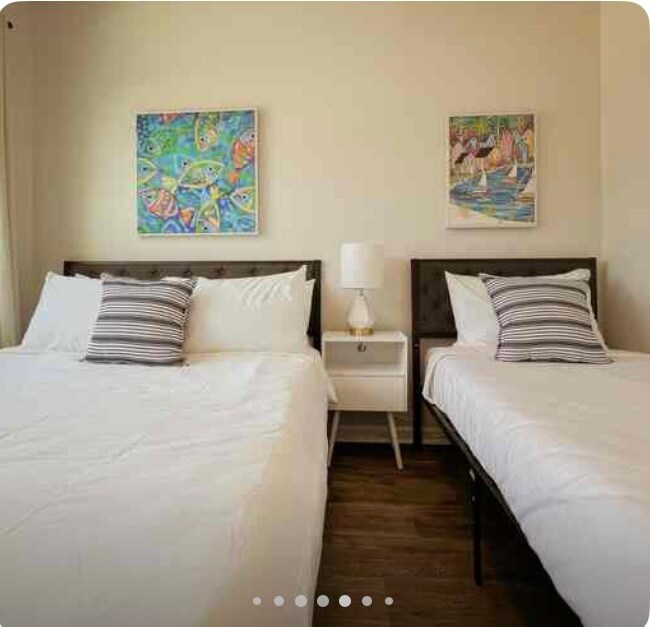The height and width of the screenshot is (627, 650).
Task: Open the bedroom listing photo
Action: coord(325,300)
